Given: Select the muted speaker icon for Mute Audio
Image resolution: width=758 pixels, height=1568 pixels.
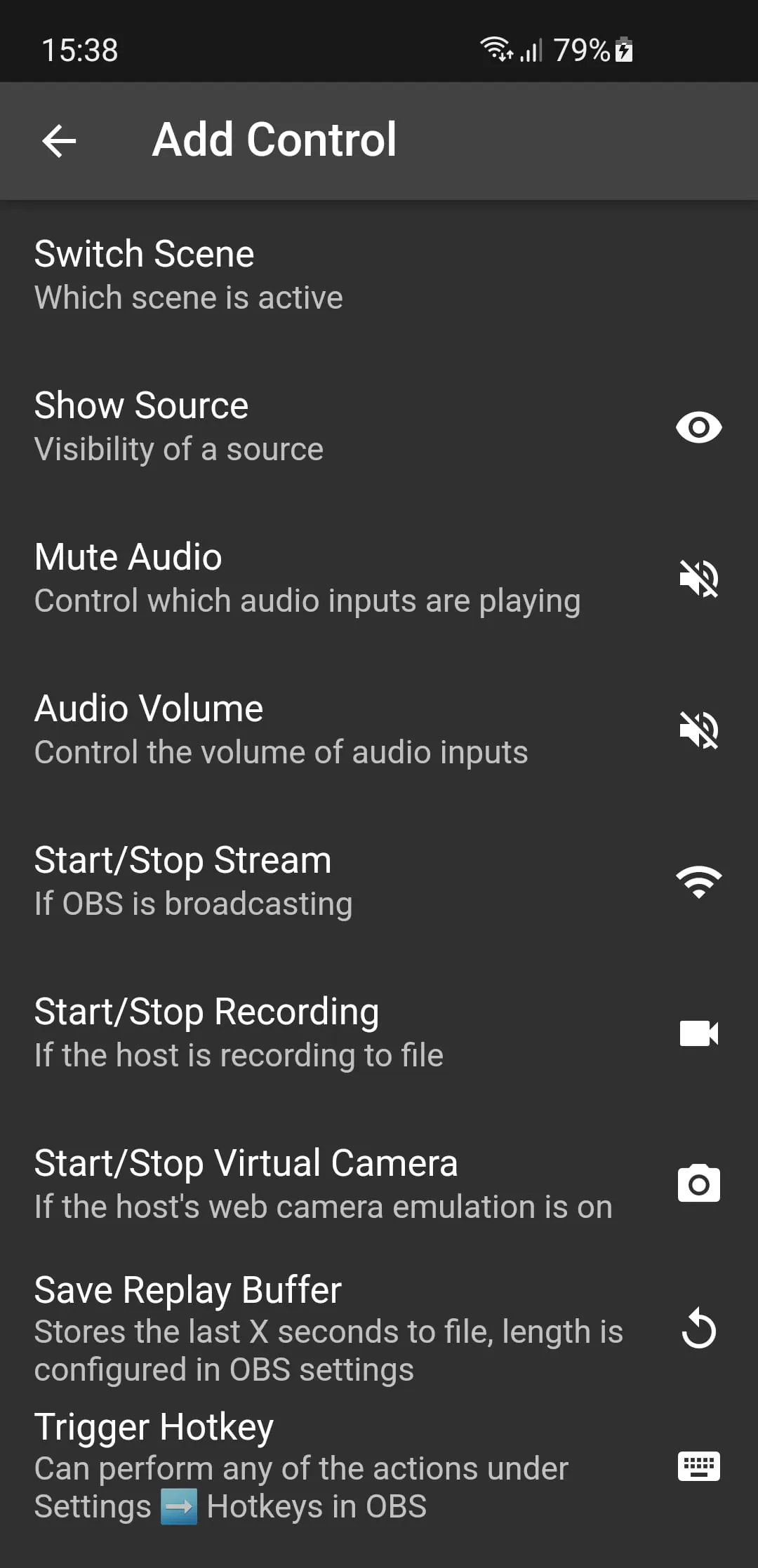Looking at the screenshot, I should click(699, 577).
